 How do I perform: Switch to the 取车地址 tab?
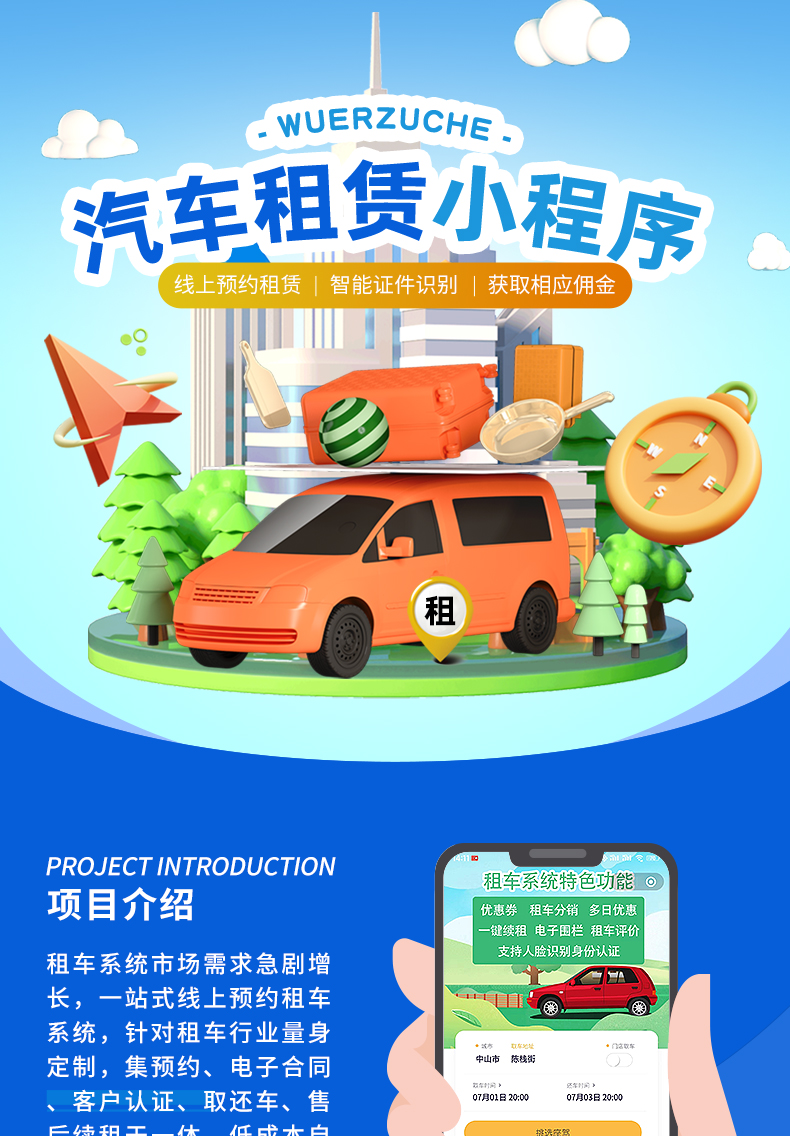tap(523, 1045)
